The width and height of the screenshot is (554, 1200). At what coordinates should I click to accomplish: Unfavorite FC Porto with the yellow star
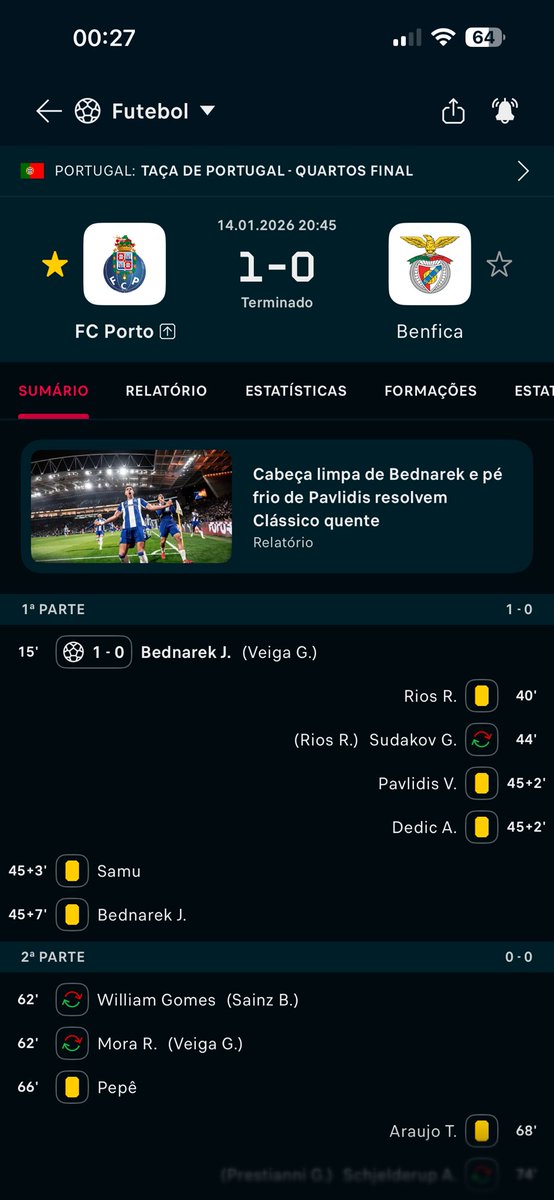(54, 264)
